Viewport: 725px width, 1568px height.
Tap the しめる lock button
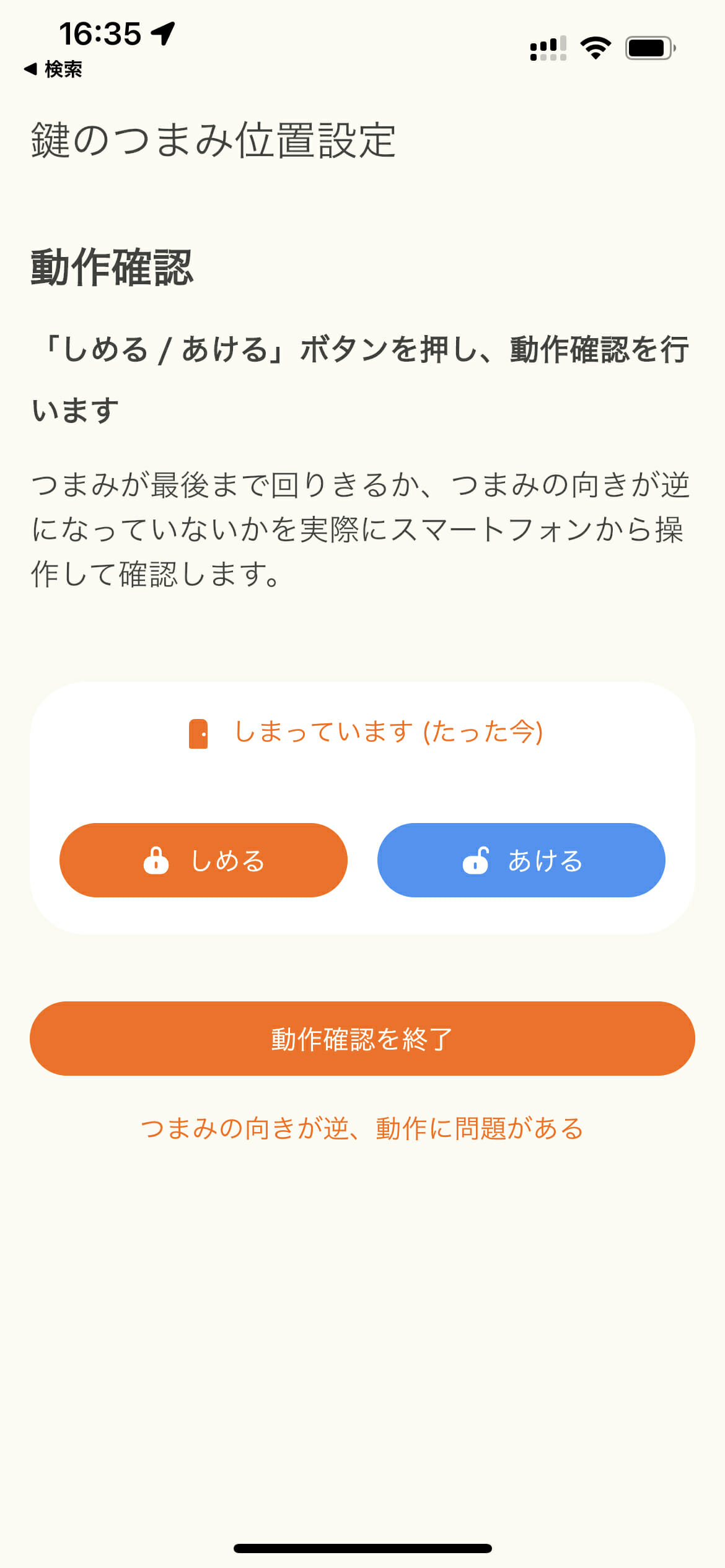click(203, 860)
